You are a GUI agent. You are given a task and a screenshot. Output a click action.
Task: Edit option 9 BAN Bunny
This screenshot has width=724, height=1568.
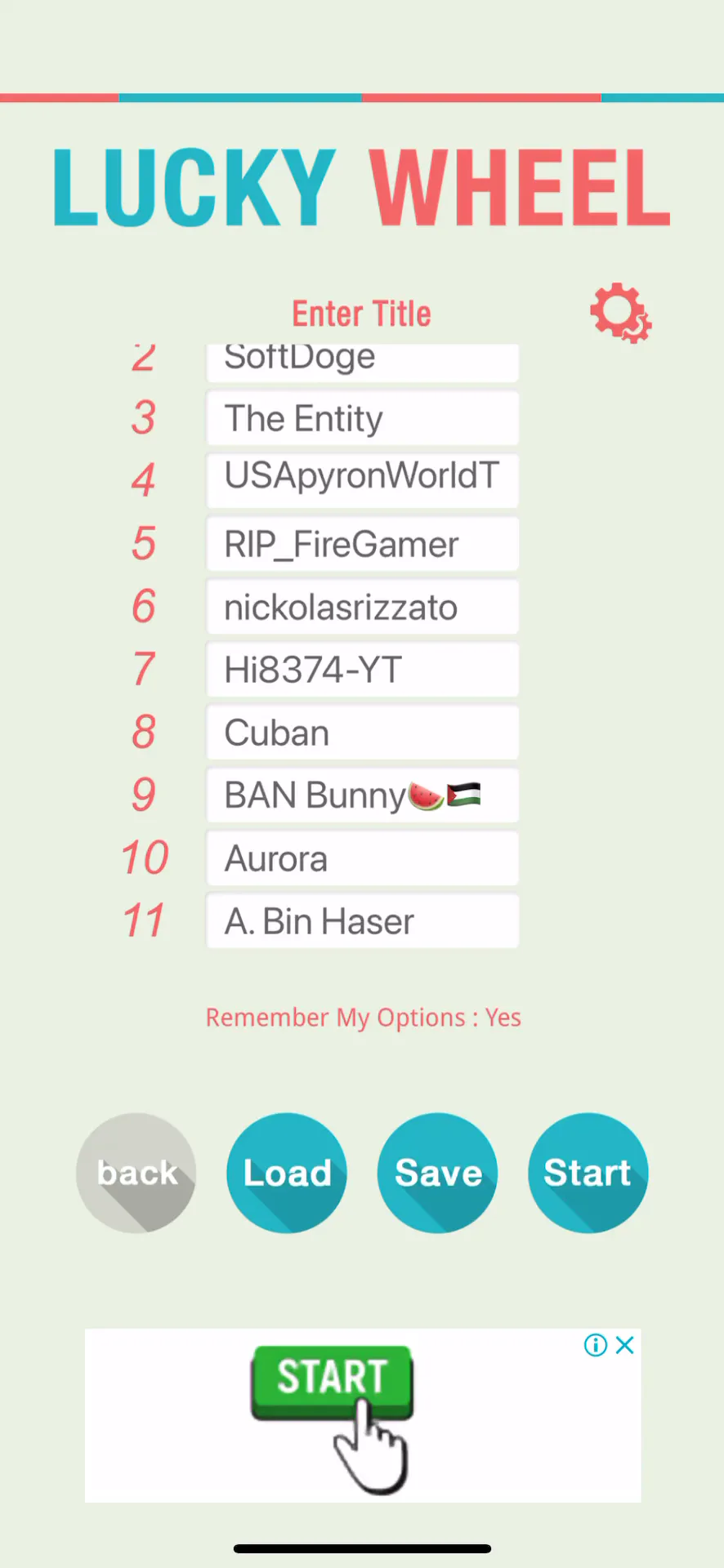coord(362,795)
